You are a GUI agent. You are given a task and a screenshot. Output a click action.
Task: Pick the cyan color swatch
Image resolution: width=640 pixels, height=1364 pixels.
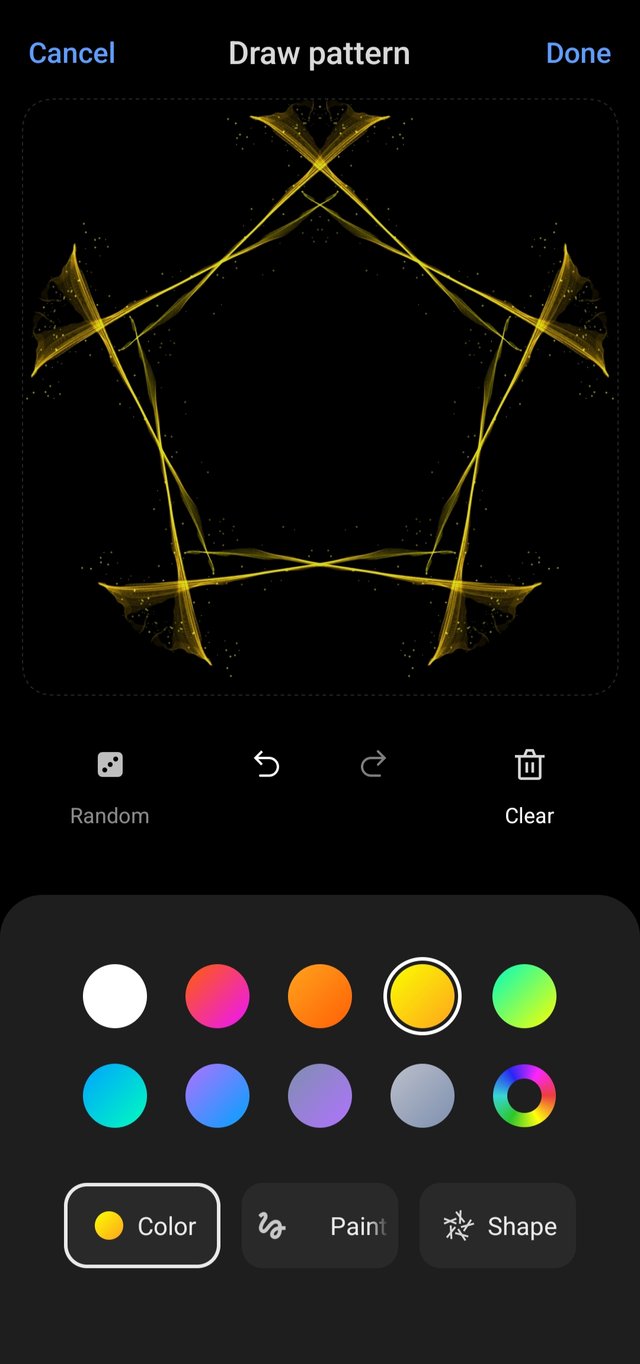tap(115, 1096)
